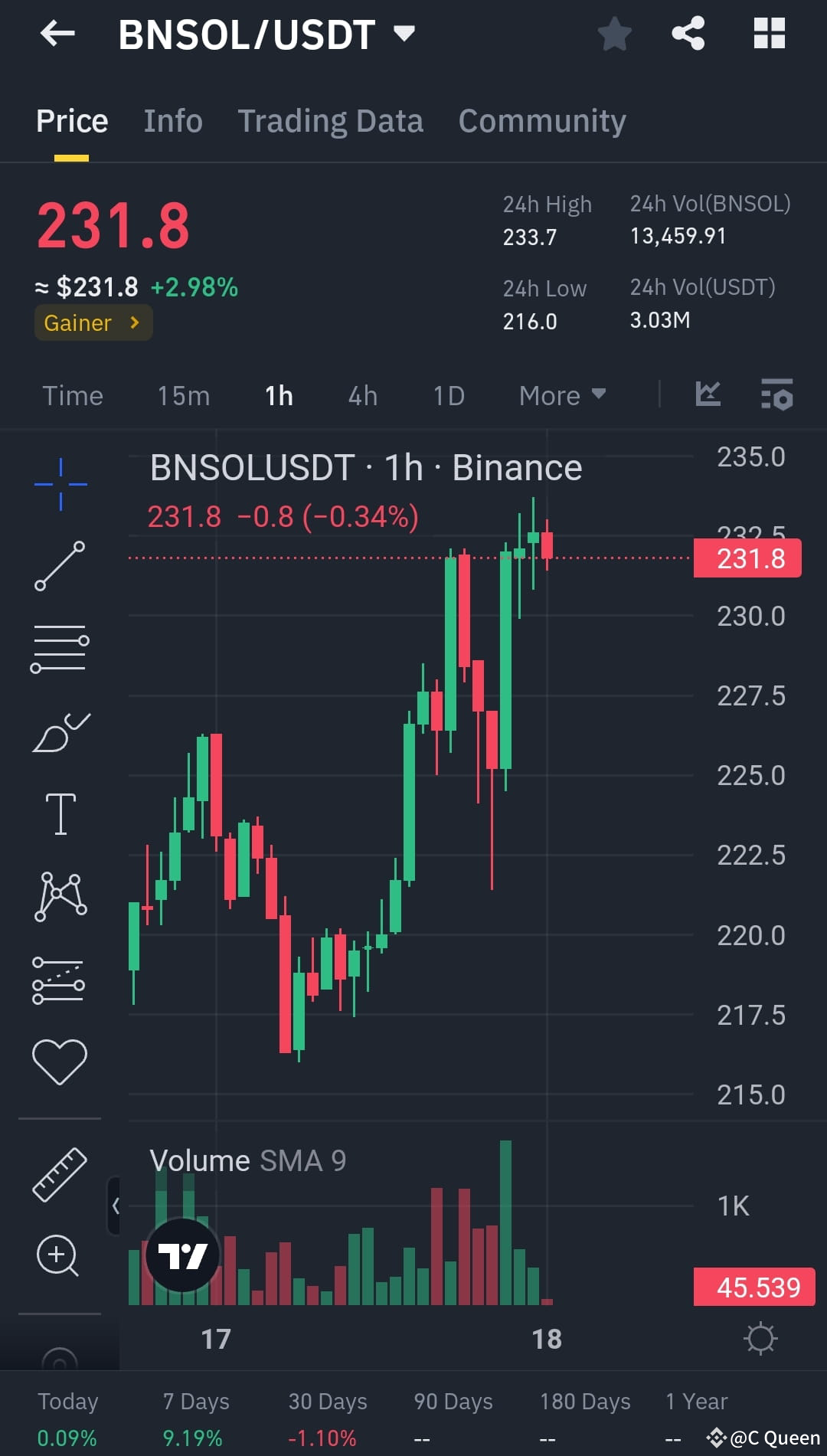Switch to the Trading Data tab

tap(331, 120)
